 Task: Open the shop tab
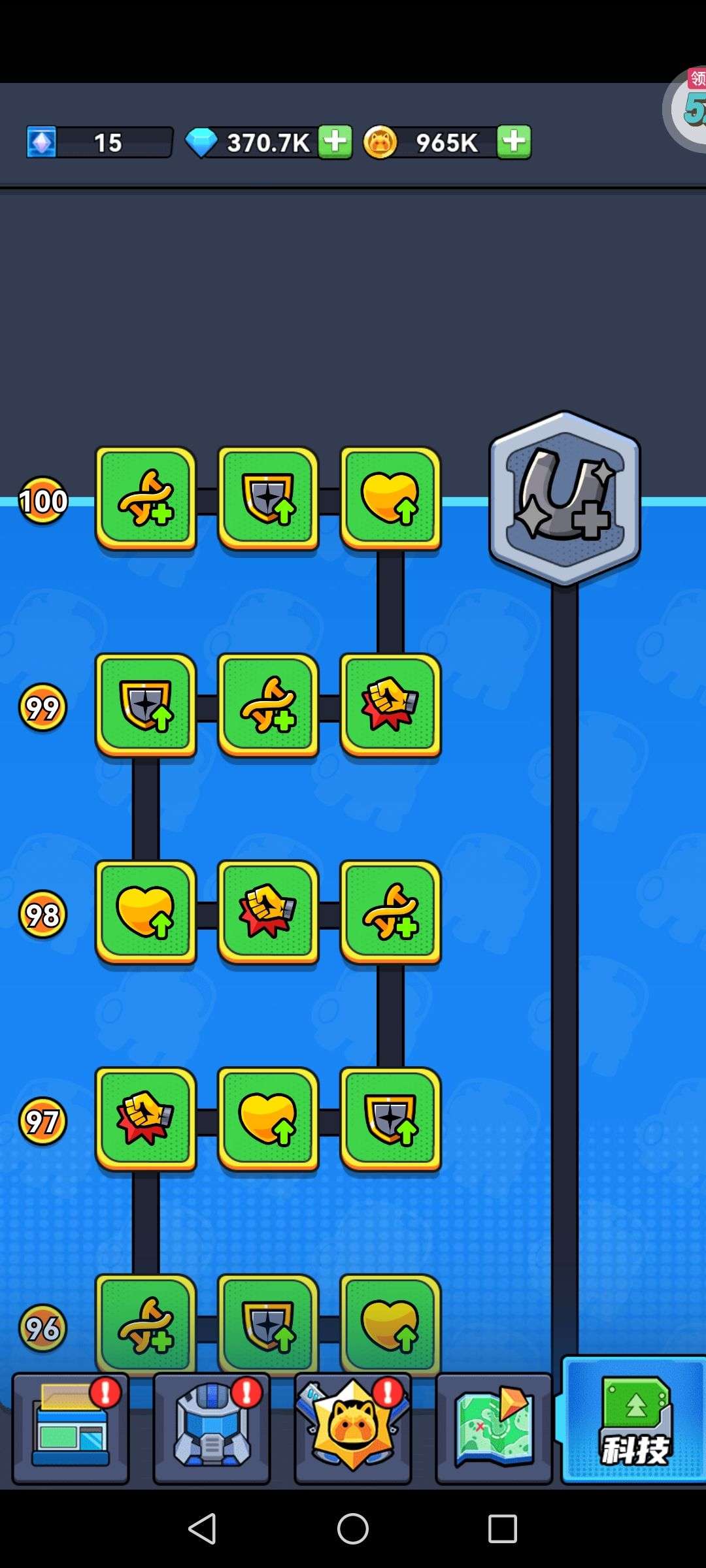pos(71,1428)
